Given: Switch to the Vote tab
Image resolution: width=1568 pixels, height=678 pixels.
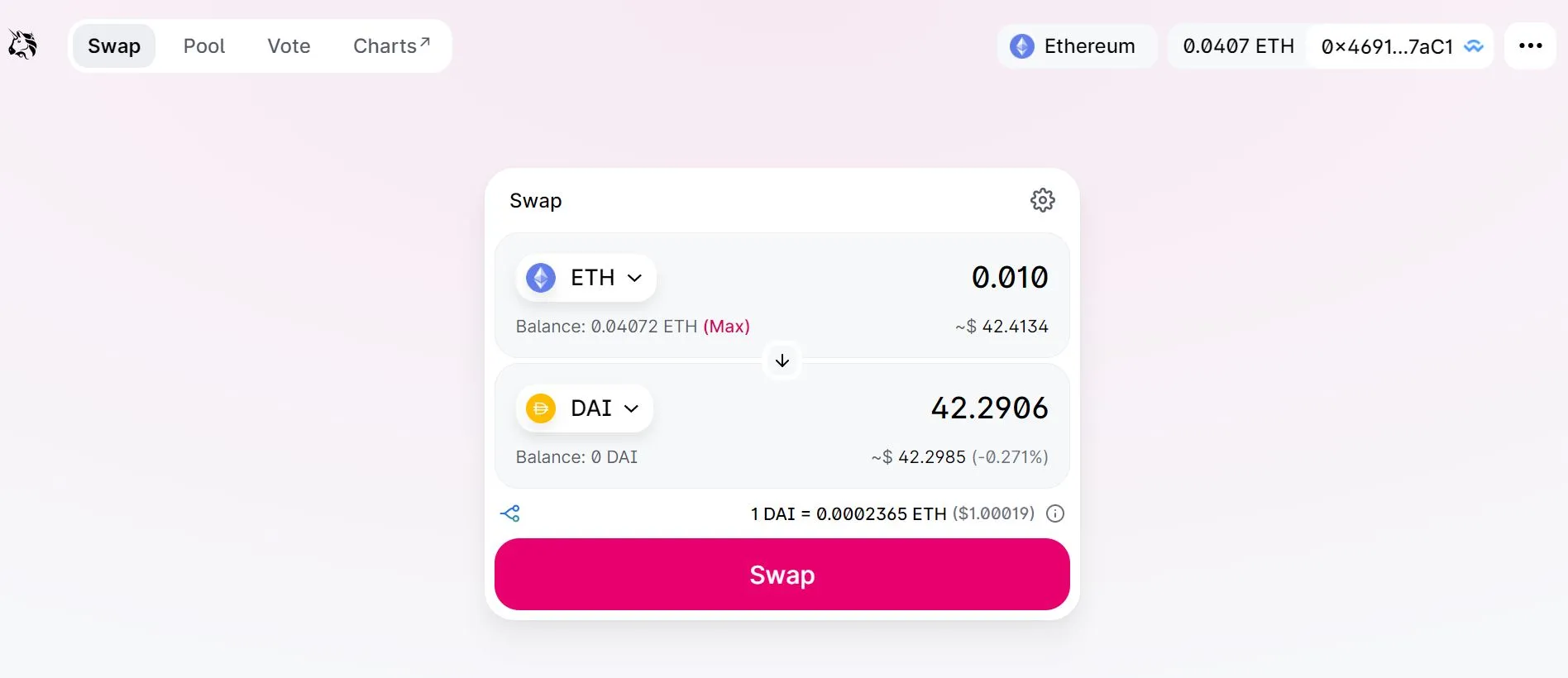Looking at the screenshot, I should (x=289, y=46).
